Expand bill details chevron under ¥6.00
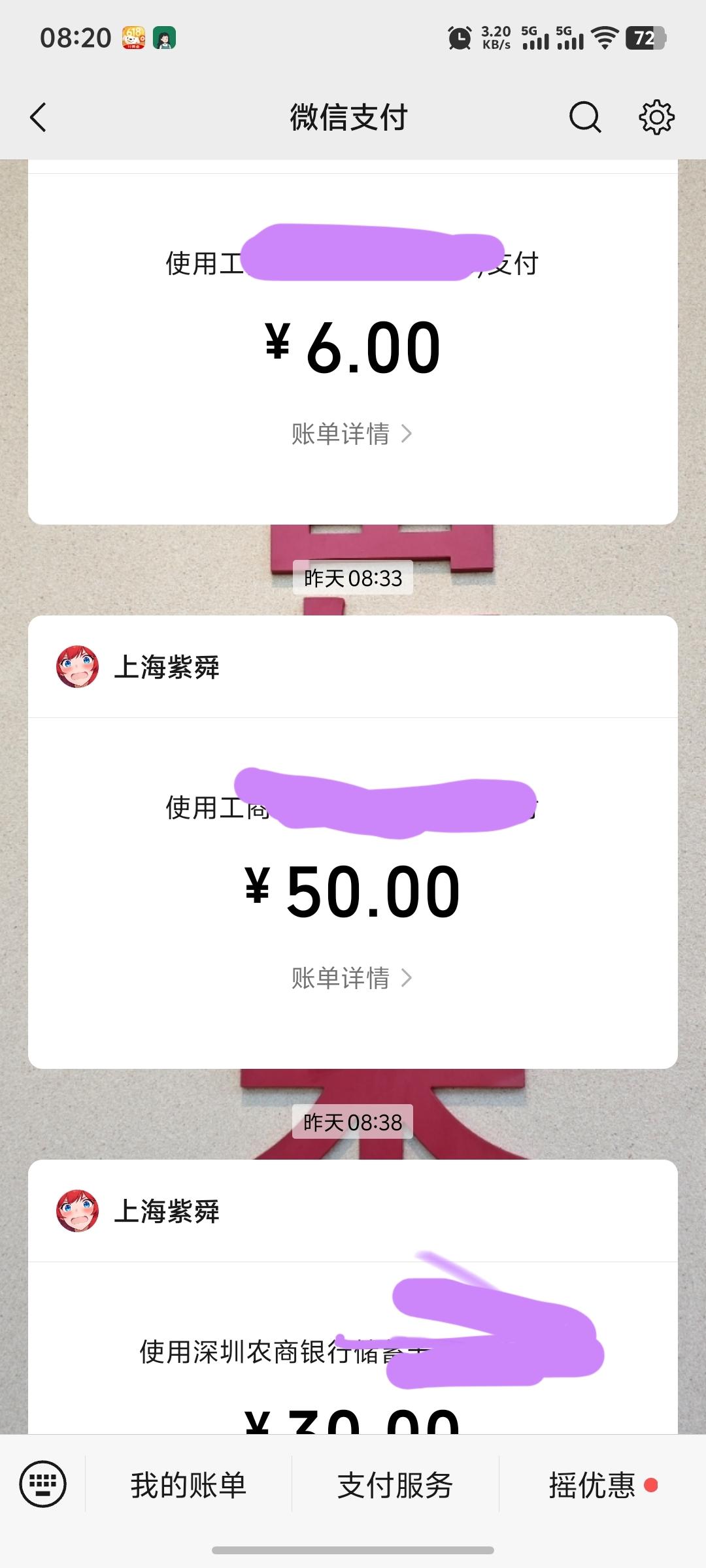Viewport: 706px width, 1568px height. (x=409, y=434)
